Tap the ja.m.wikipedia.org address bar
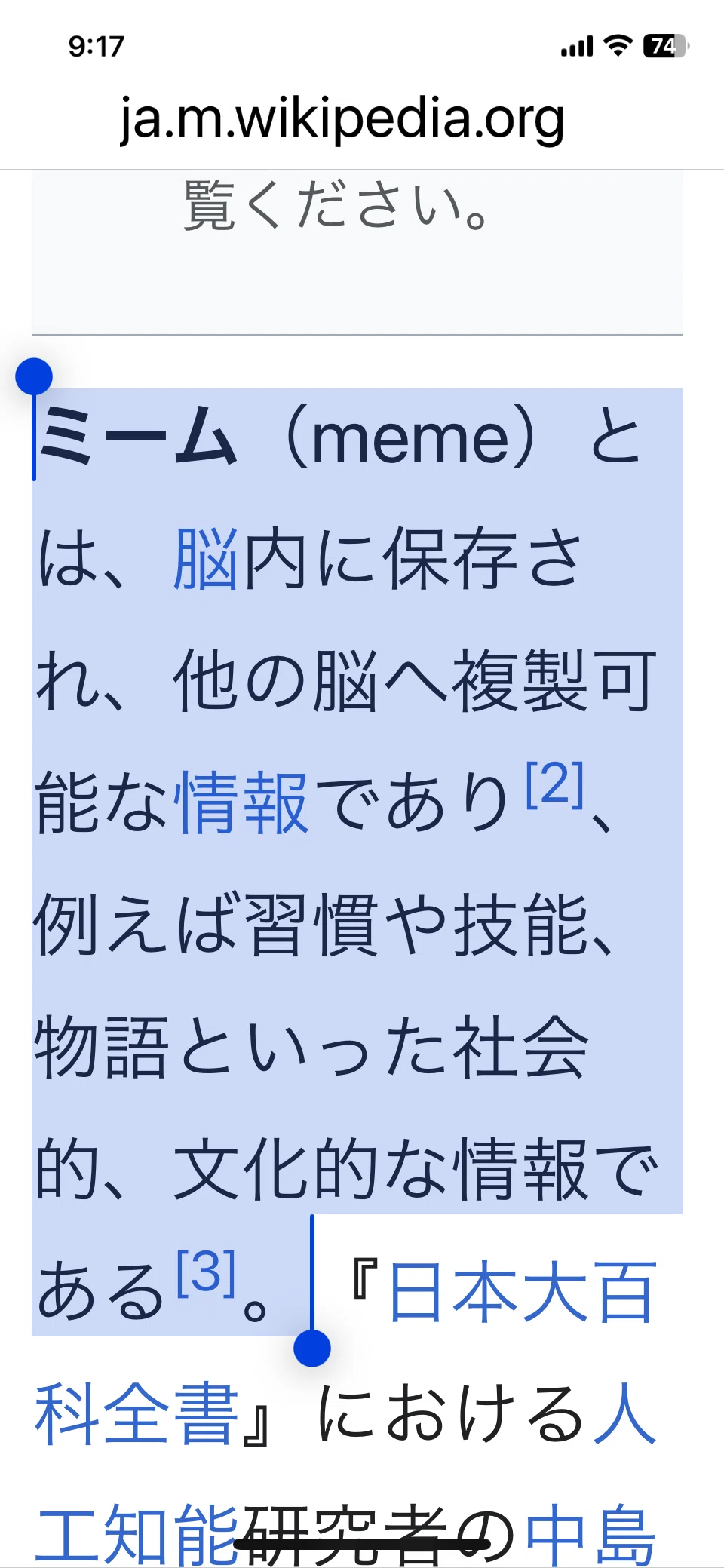Viewport: 724px width, 1568px height. [x=342, y=120]
